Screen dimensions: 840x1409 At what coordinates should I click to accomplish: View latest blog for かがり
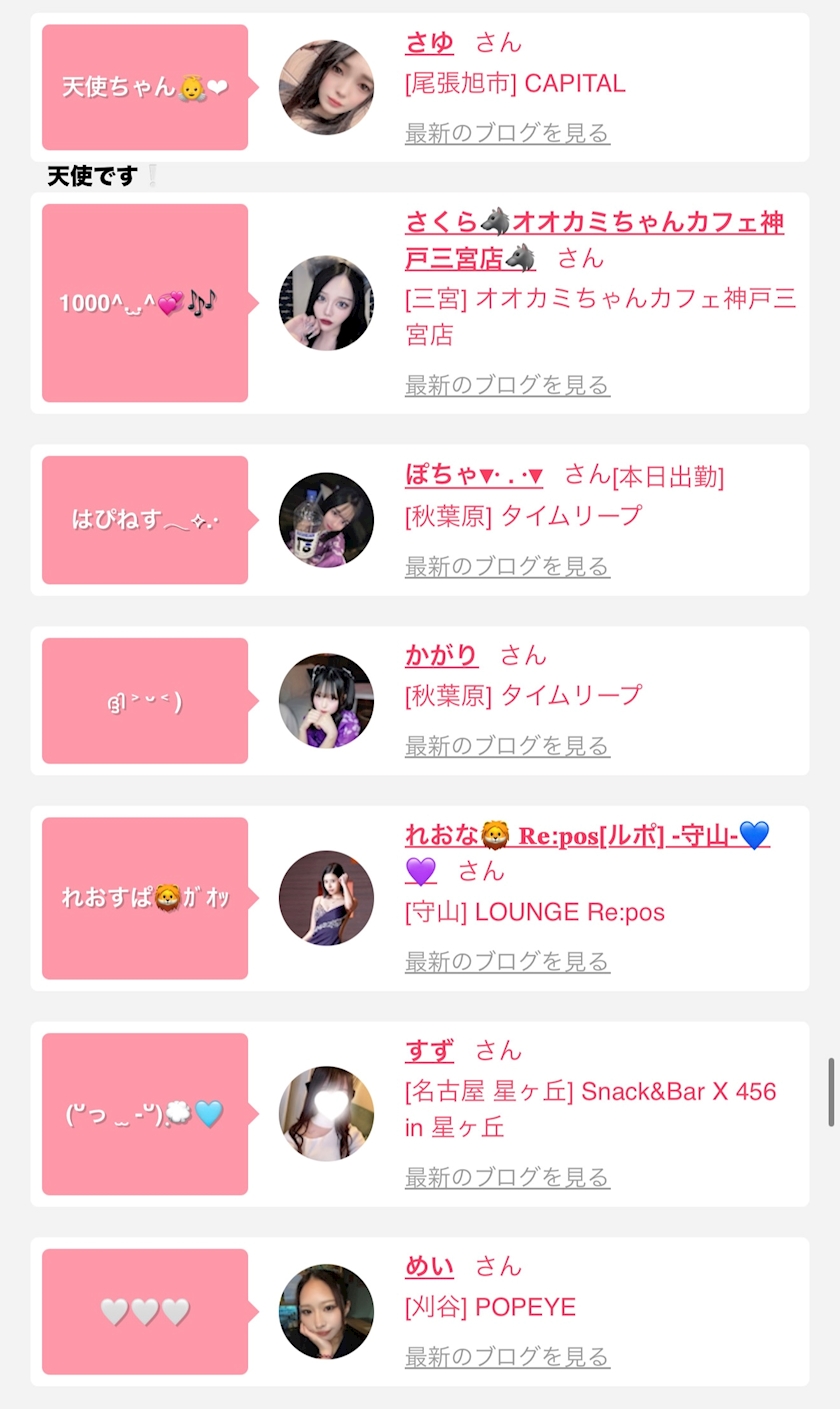click(507, 746)
